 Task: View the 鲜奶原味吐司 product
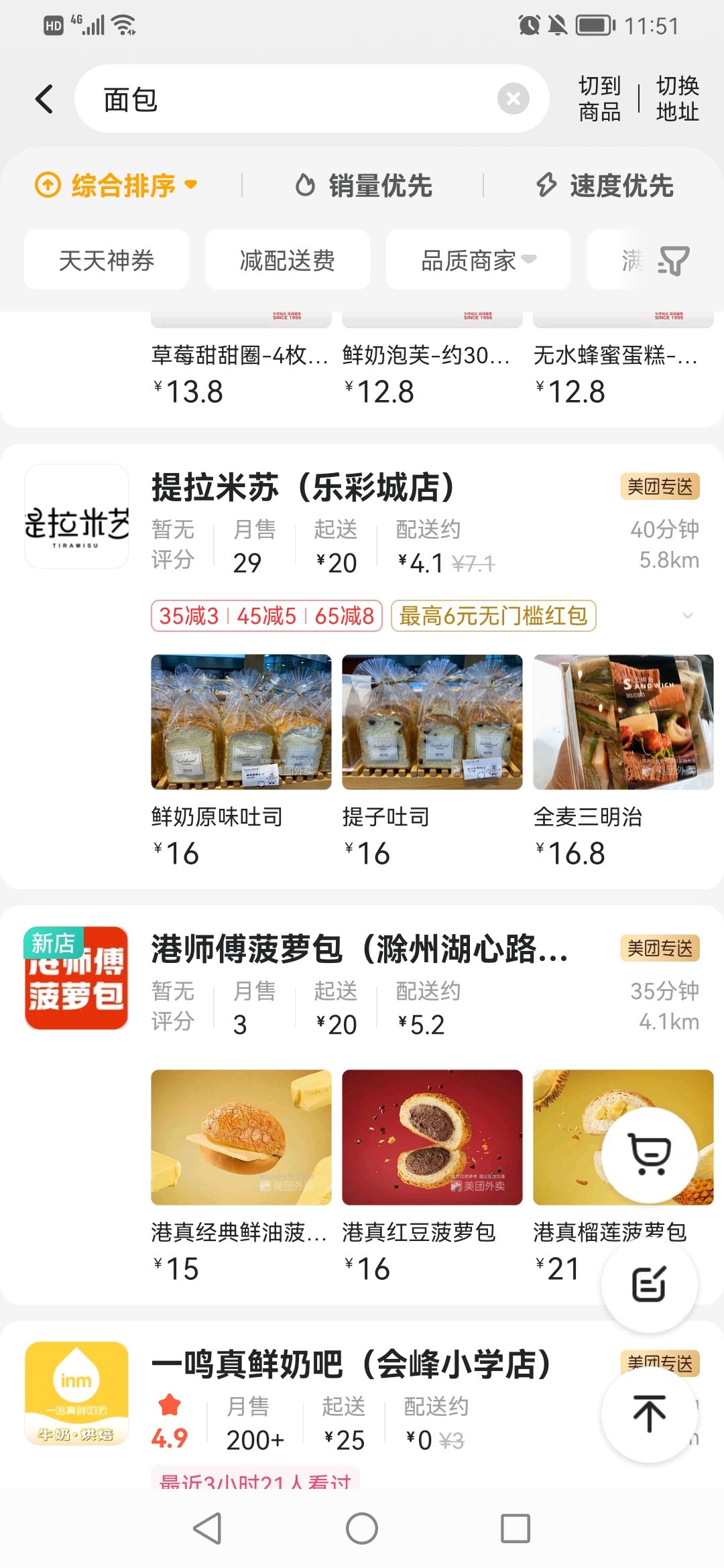point(241,722)
